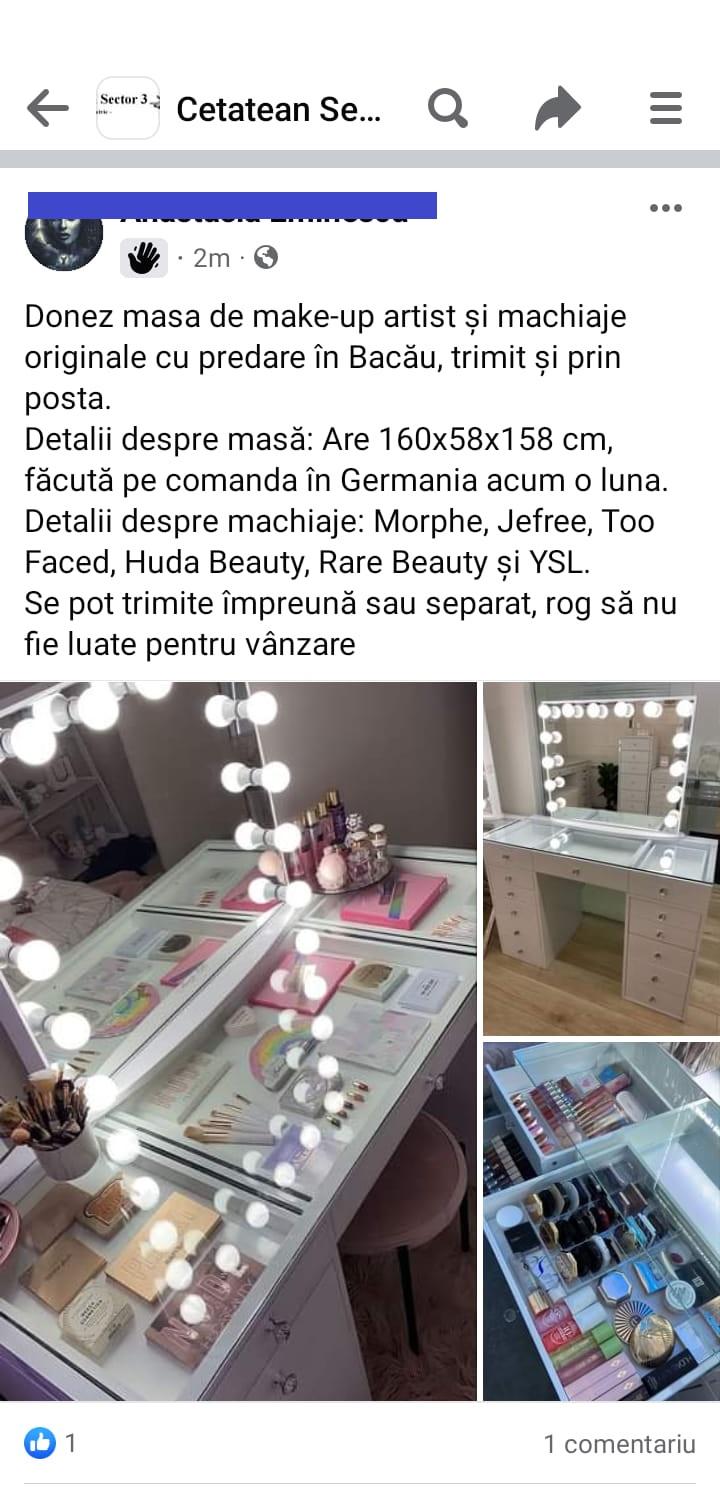The image size is (720, 1488).
Task: View the poster's profile picture
Action: [64, 233]
